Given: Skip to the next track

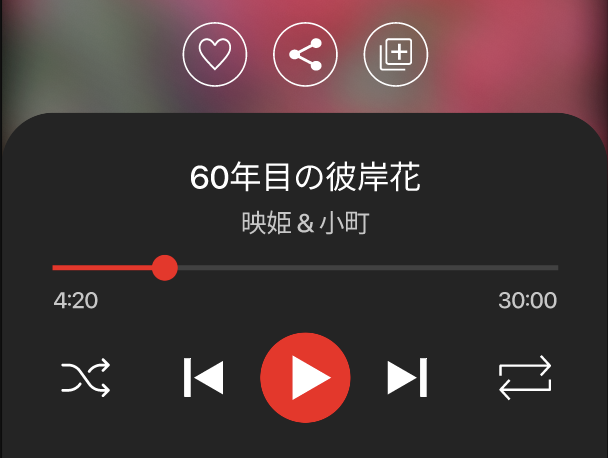Looking at the screenshot, I should tap(407, 378).
